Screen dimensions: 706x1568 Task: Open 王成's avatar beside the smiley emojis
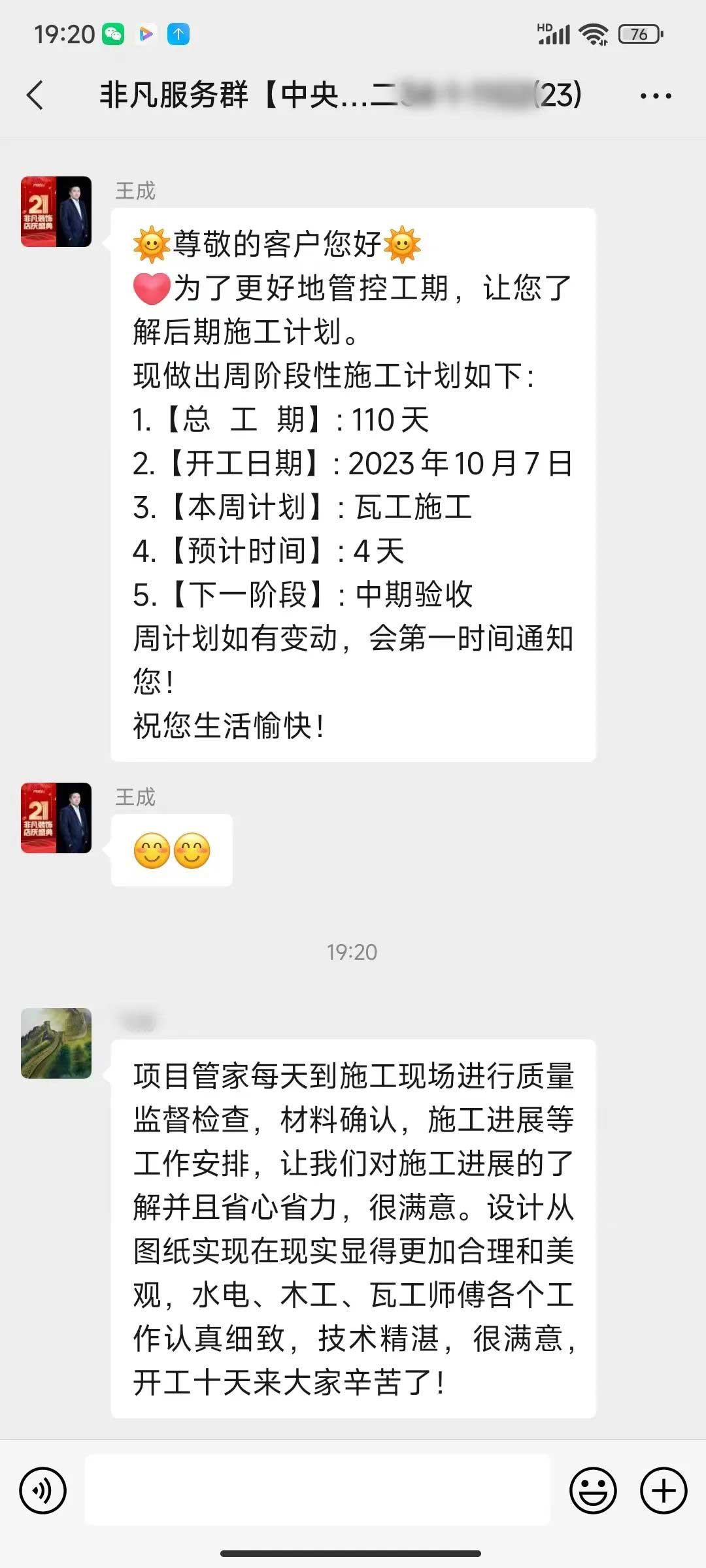[x=56, y=818]
